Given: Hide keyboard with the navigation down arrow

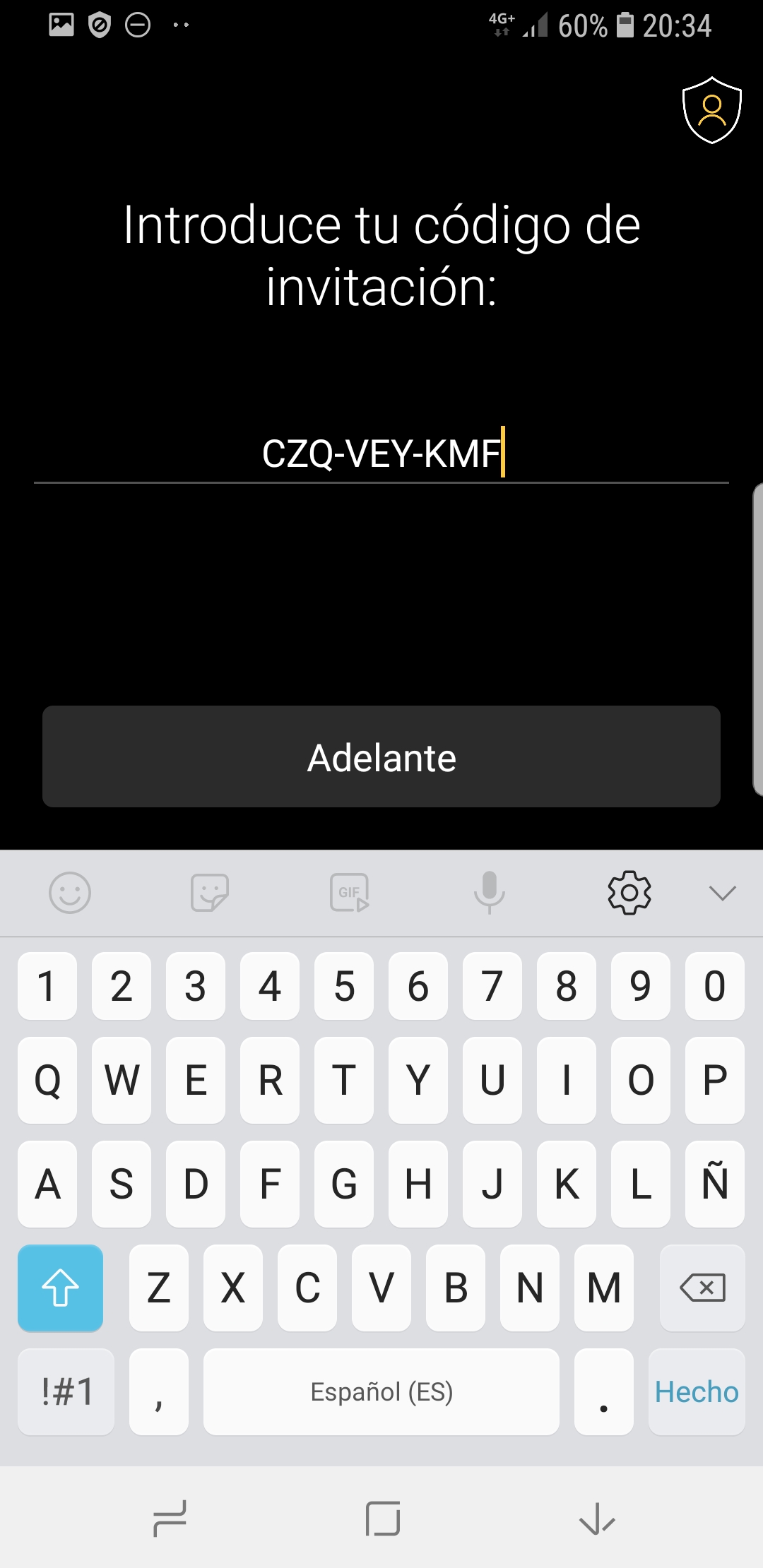Looking at the screenshot, I should pos(597,1519).
